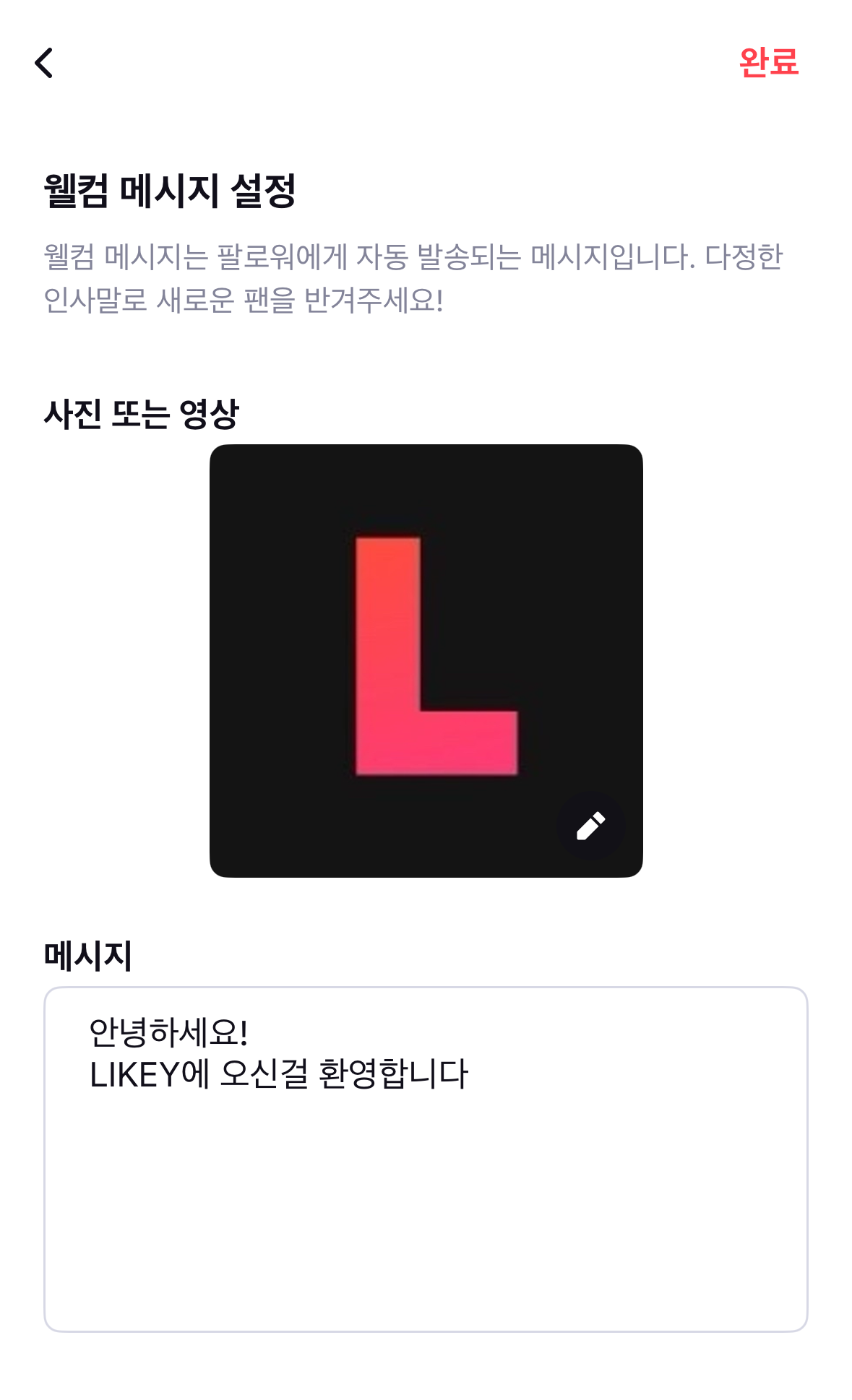Image resolution: width=852 pixels, height=1400 pixels.
Task: Open the welcome photo thumbnail with the L
Action: [426, 650]
